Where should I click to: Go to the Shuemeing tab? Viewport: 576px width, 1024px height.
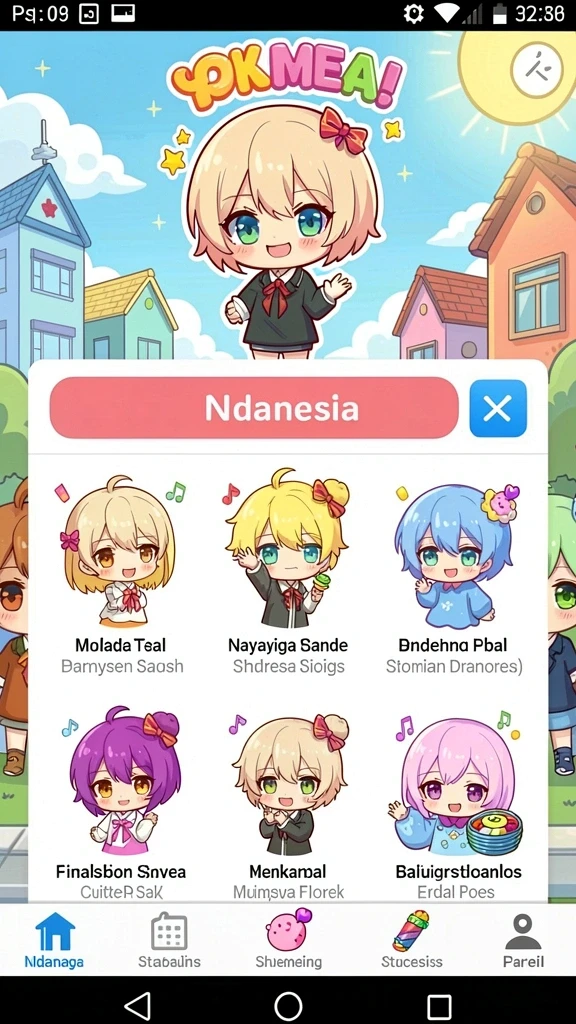click(x=288, y=939)
